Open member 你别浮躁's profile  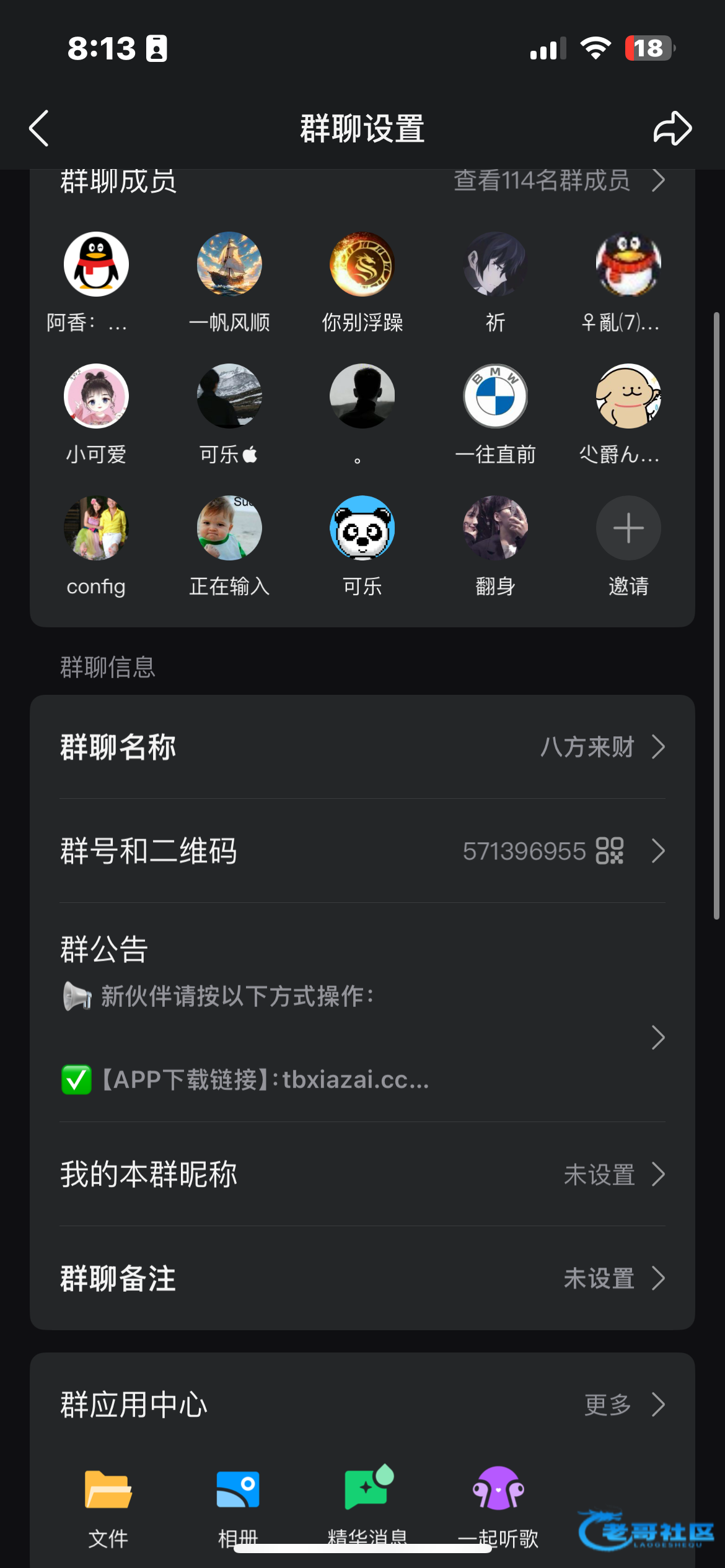click(362, 264)
